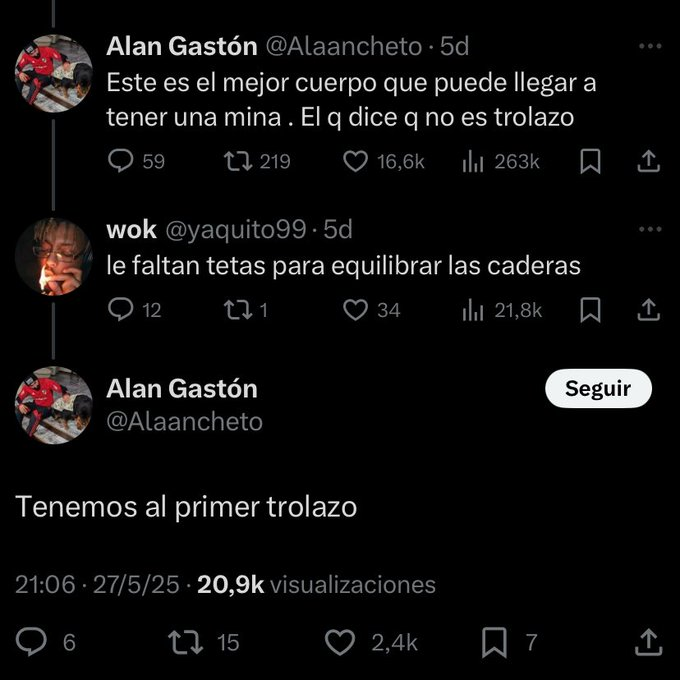
Task: Open the overflow menu on Alan Gastón's first tweet
Action: tap(650, 47)
